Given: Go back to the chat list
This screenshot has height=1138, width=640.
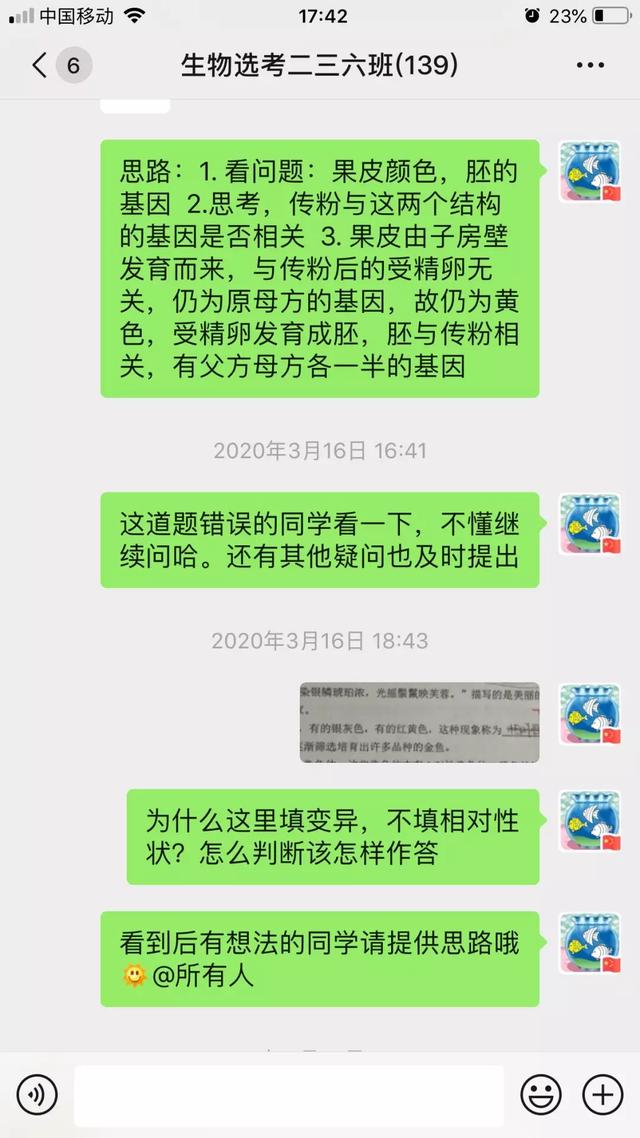Looking at the screenshot, I should 40,66.
